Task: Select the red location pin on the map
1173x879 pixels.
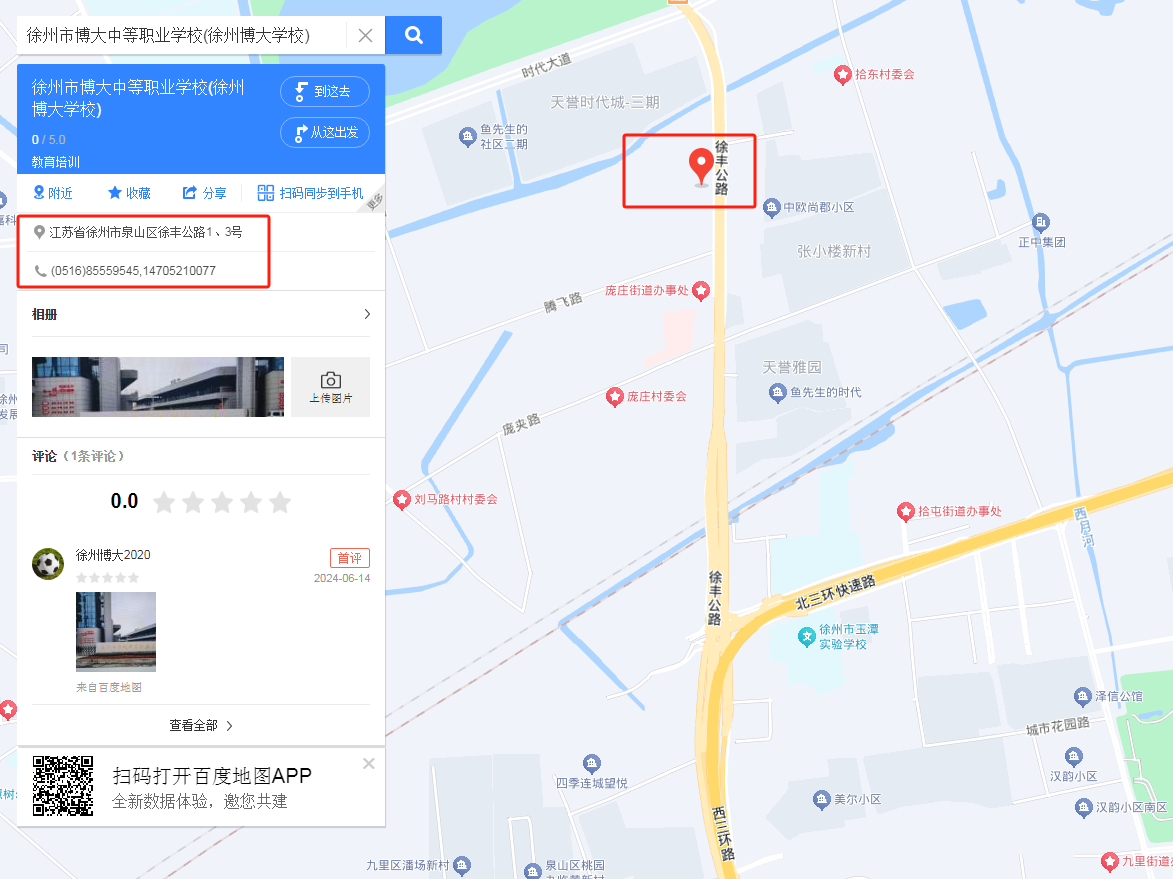Action: pyautogui.click(x=701, y=165)
